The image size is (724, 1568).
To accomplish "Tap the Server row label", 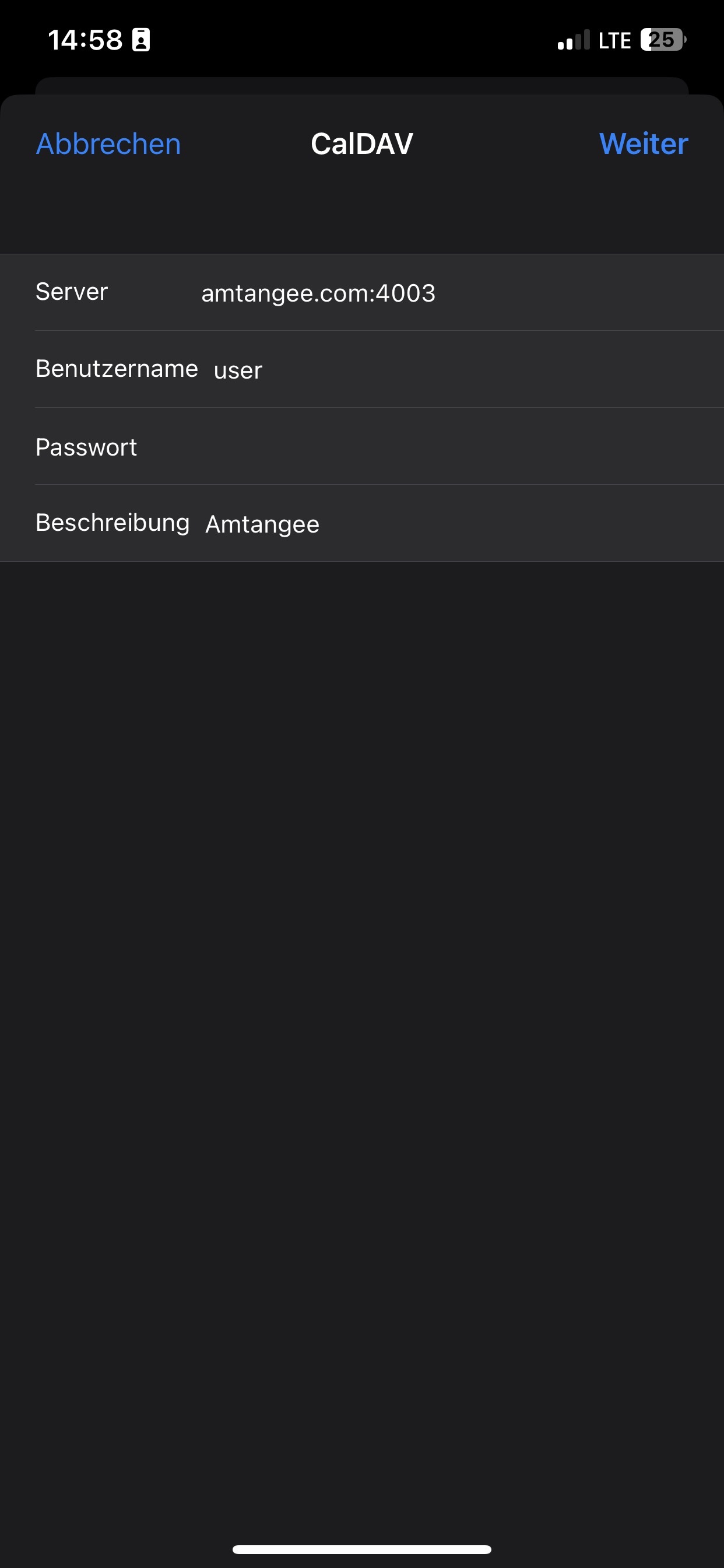I will (x=71, y=292).
